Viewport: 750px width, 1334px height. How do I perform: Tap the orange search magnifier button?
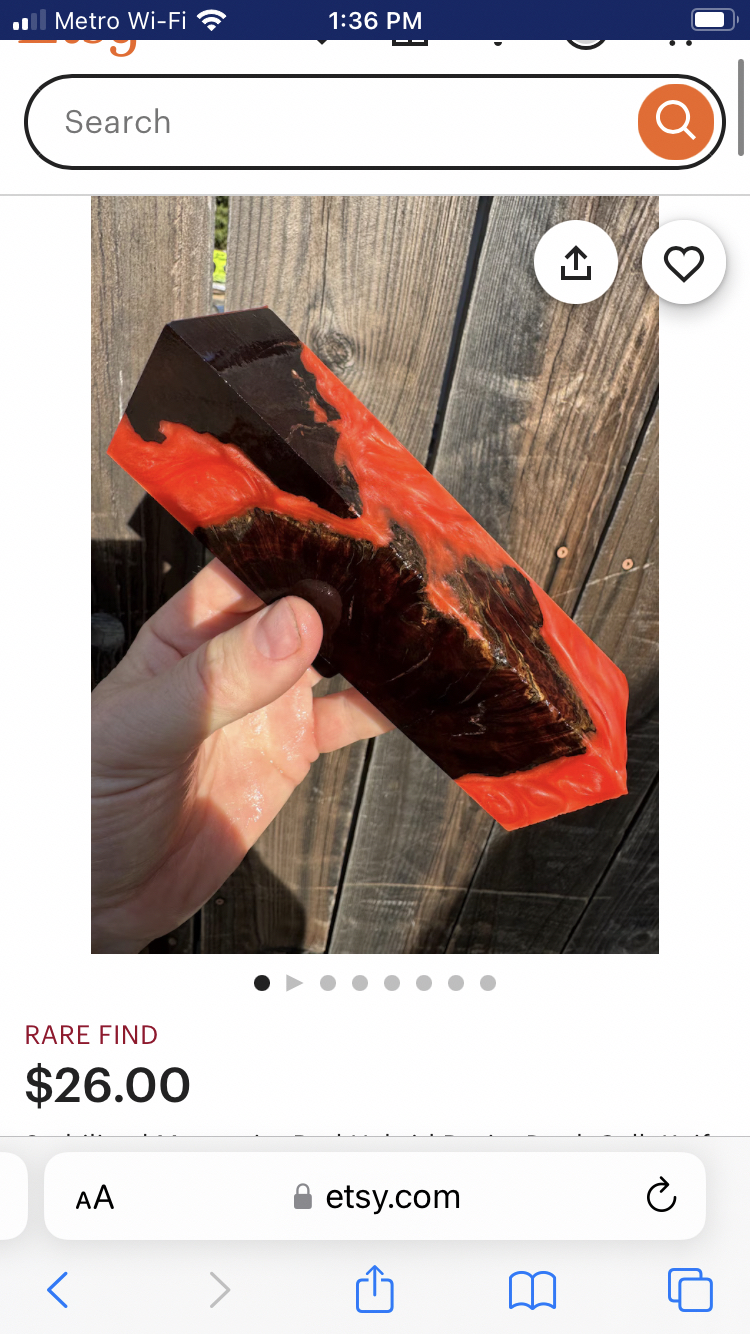click(x=676, y=122)
